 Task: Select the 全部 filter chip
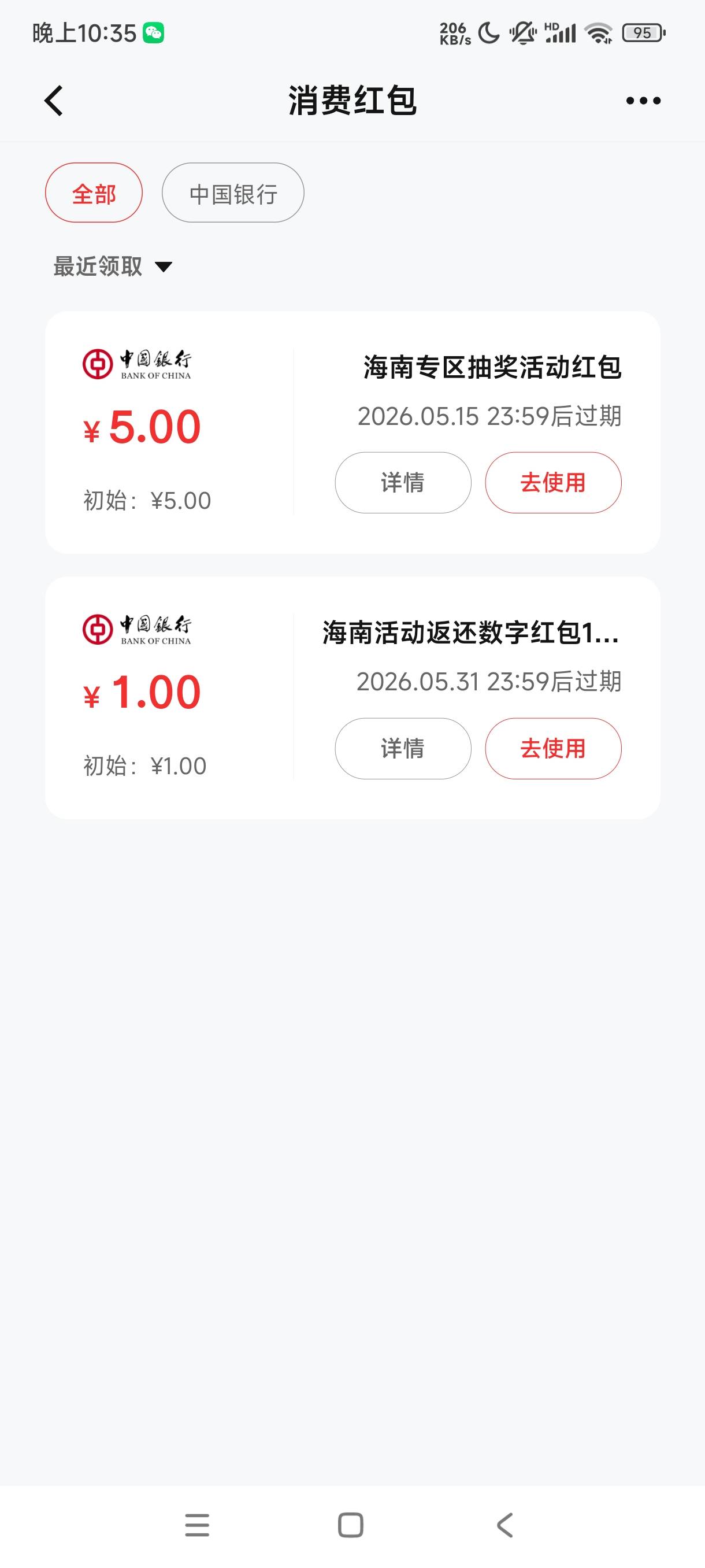click(94, 193)
